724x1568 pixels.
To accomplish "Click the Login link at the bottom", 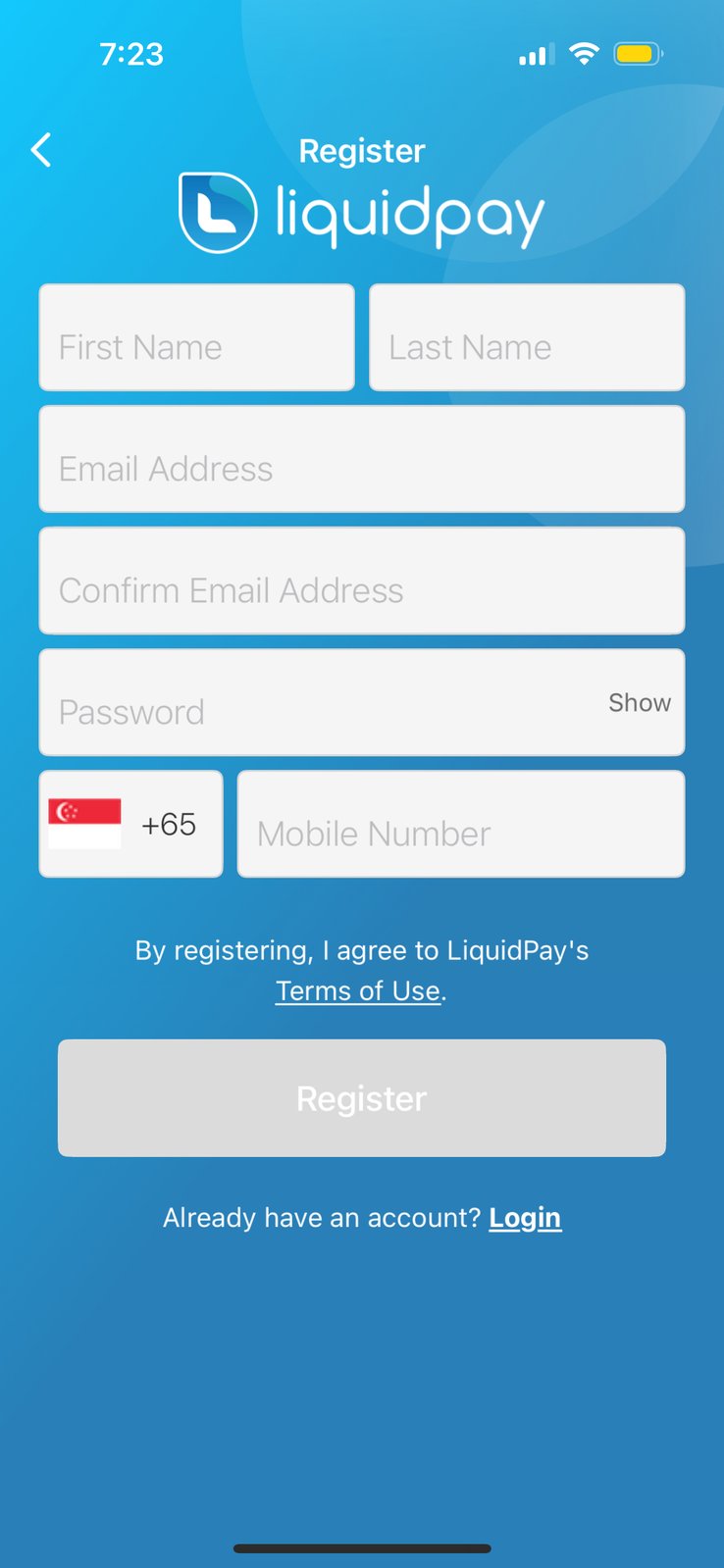I will tap(525, 1217).
